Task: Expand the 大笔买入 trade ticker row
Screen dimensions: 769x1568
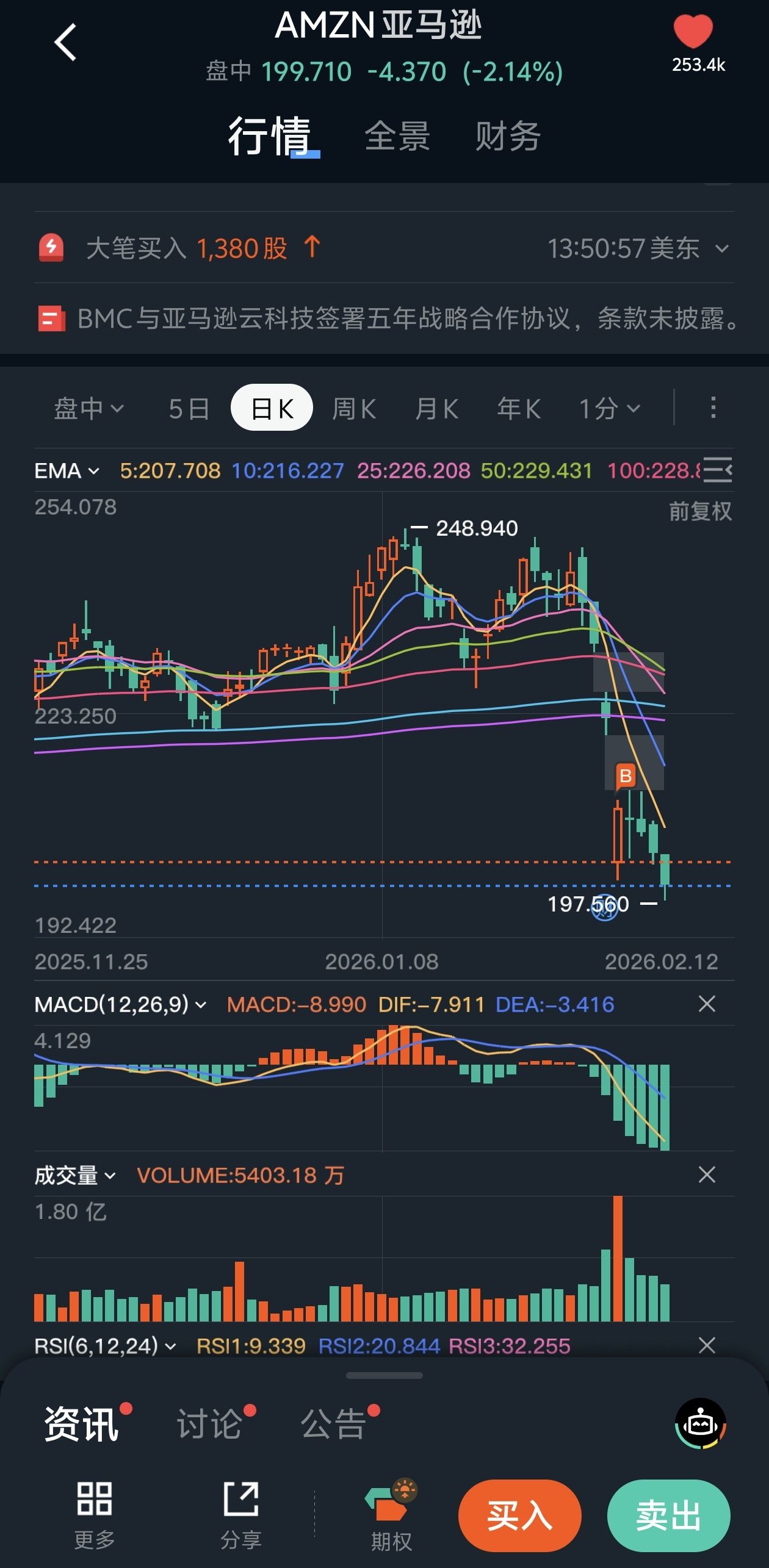Action: pyautogui.click(x=722, y=248)
